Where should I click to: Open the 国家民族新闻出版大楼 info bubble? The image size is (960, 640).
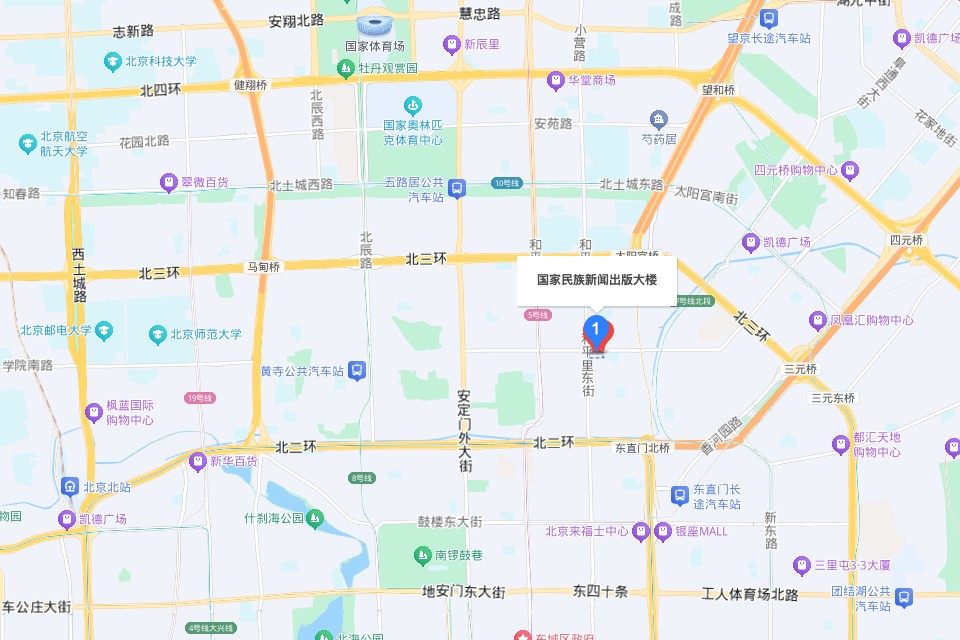[597, 280]
